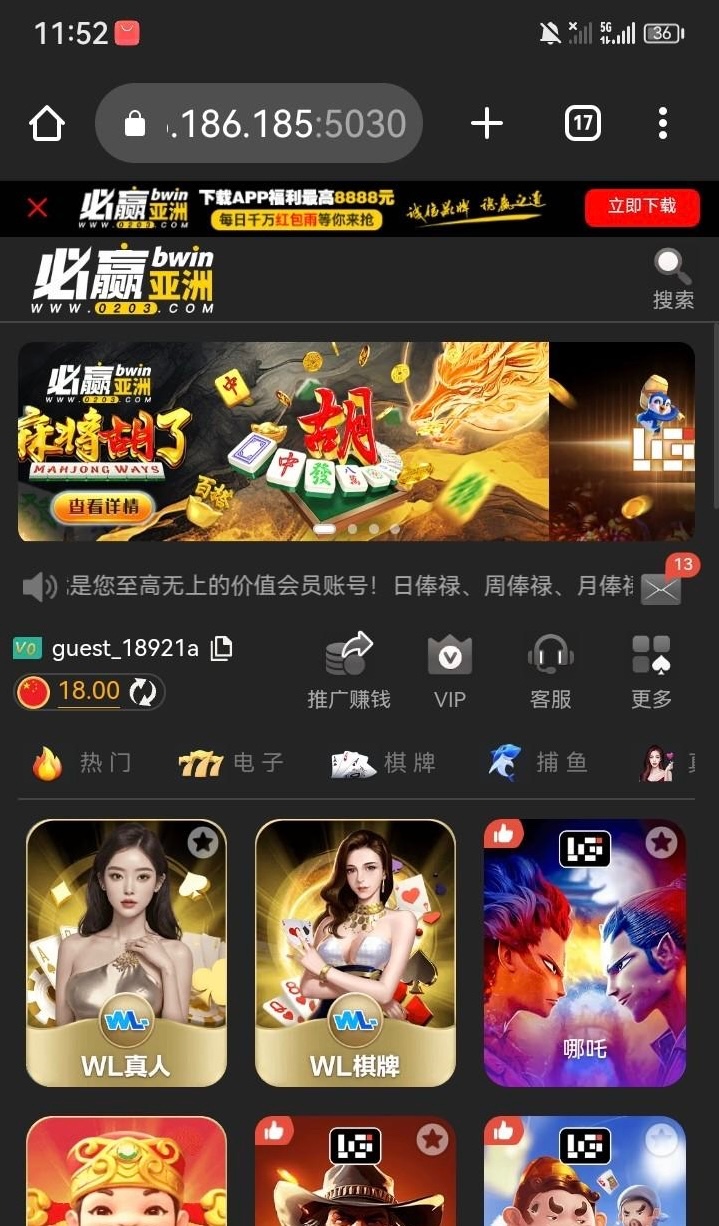Image resolution: width=719 pixels, height=1226 pixels.
Task: Refresh the 18.00 balance
Action: coord(143,692)
